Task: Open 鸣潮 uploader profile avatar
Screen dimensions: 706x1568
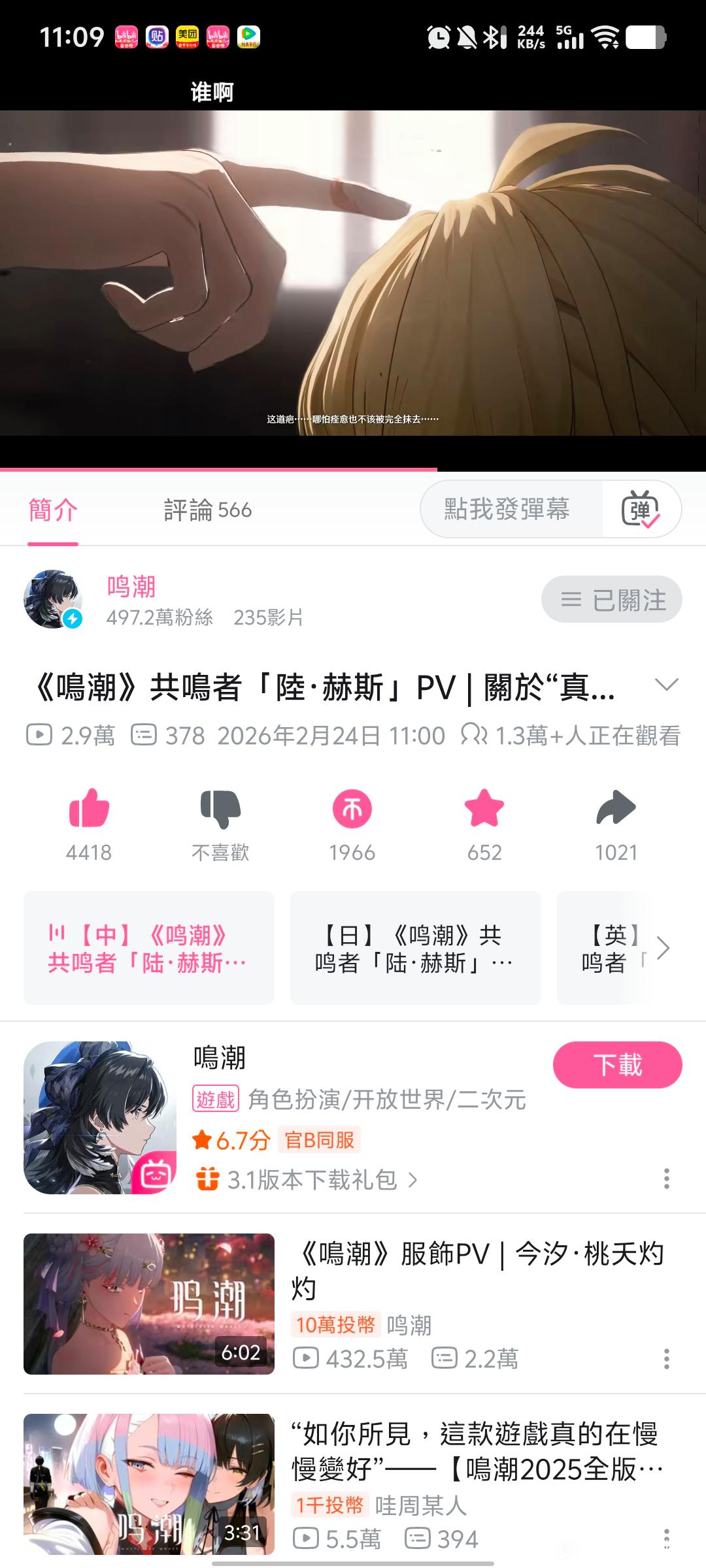Action: (53, 599)
